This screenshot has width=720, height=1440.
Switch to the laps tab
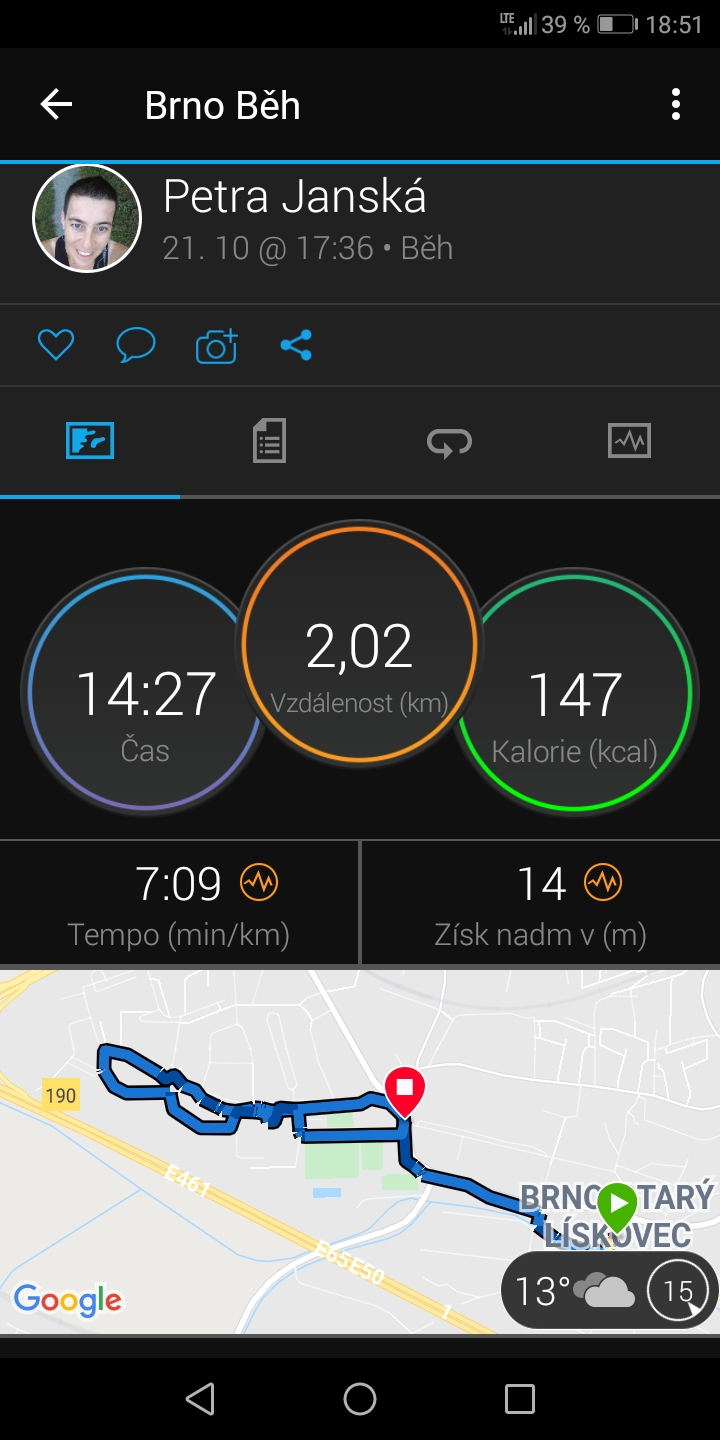(x=449, y=441)
